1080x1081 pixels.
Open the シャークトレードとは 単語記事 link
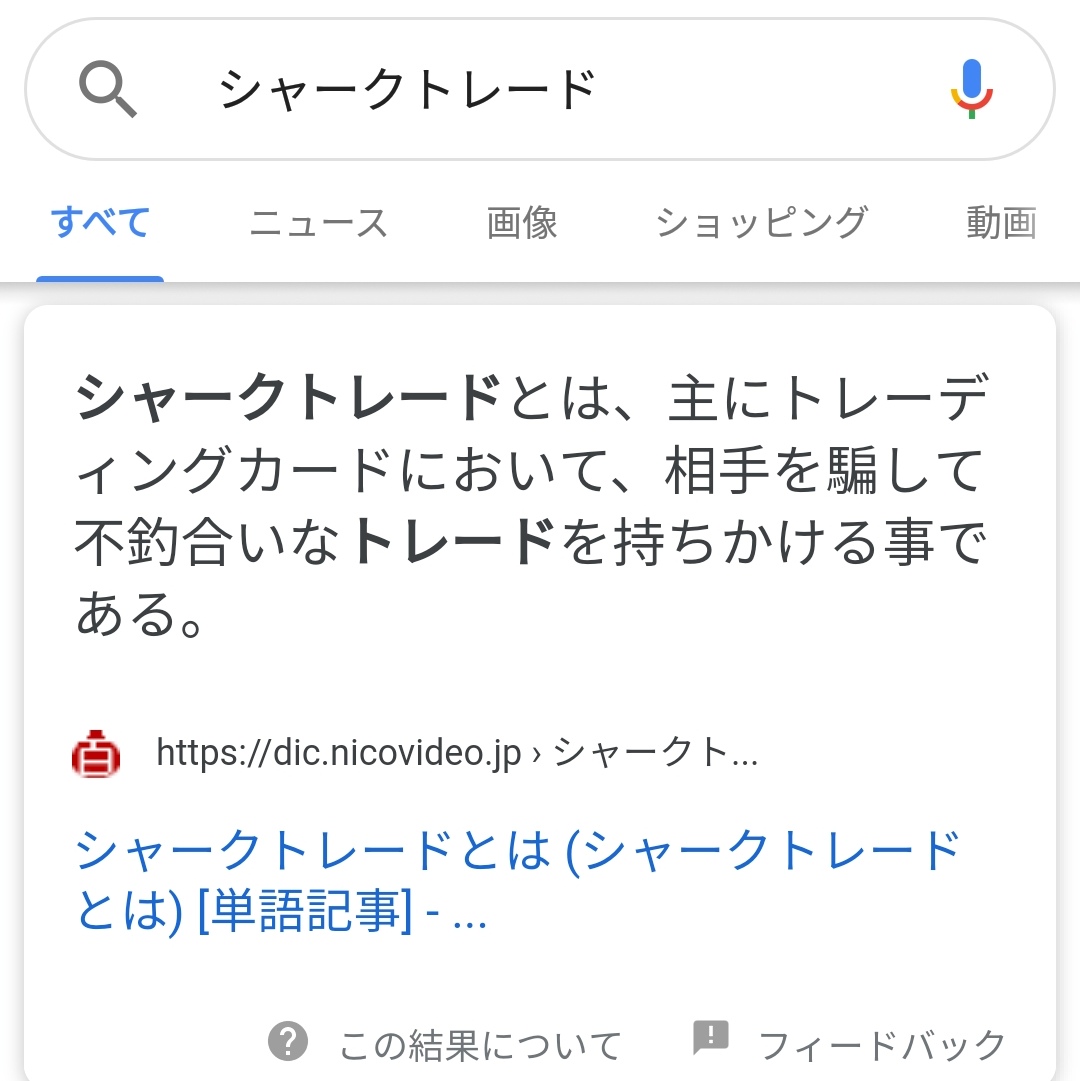coord(515,880)
